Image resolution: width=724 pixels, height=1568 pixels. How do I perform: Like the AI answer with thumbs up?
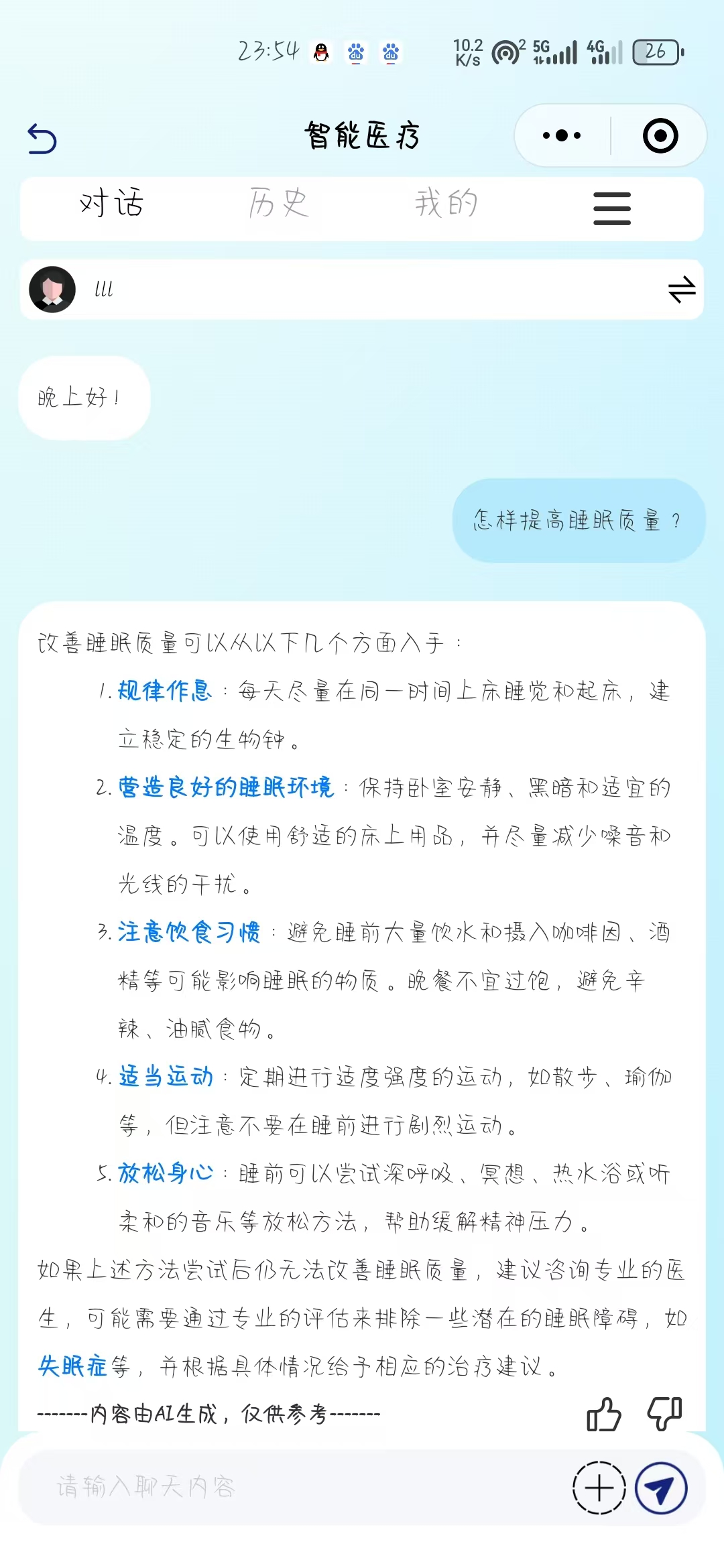(x=603, y=1414)
